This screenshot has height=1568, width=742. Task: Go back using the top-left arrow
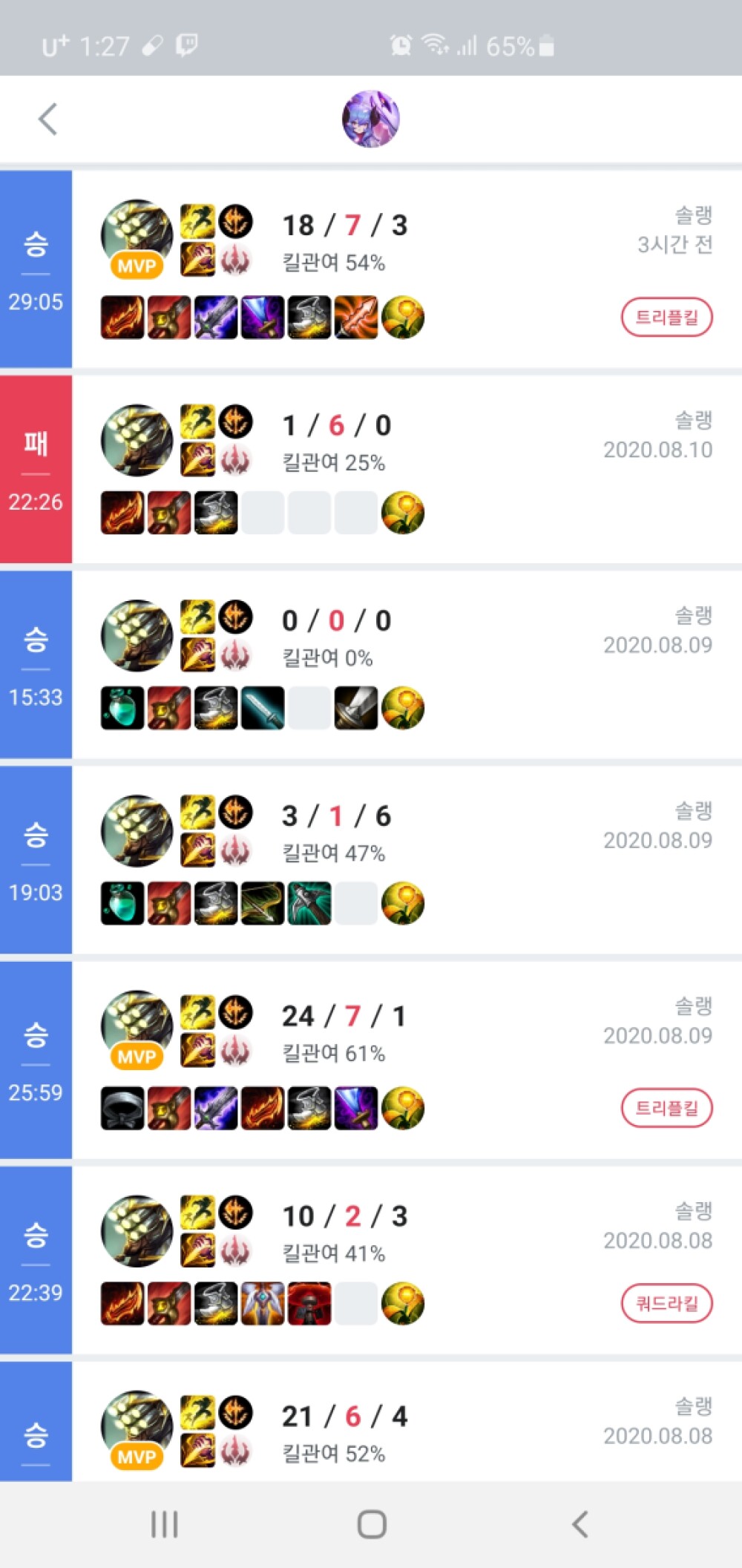47,119
